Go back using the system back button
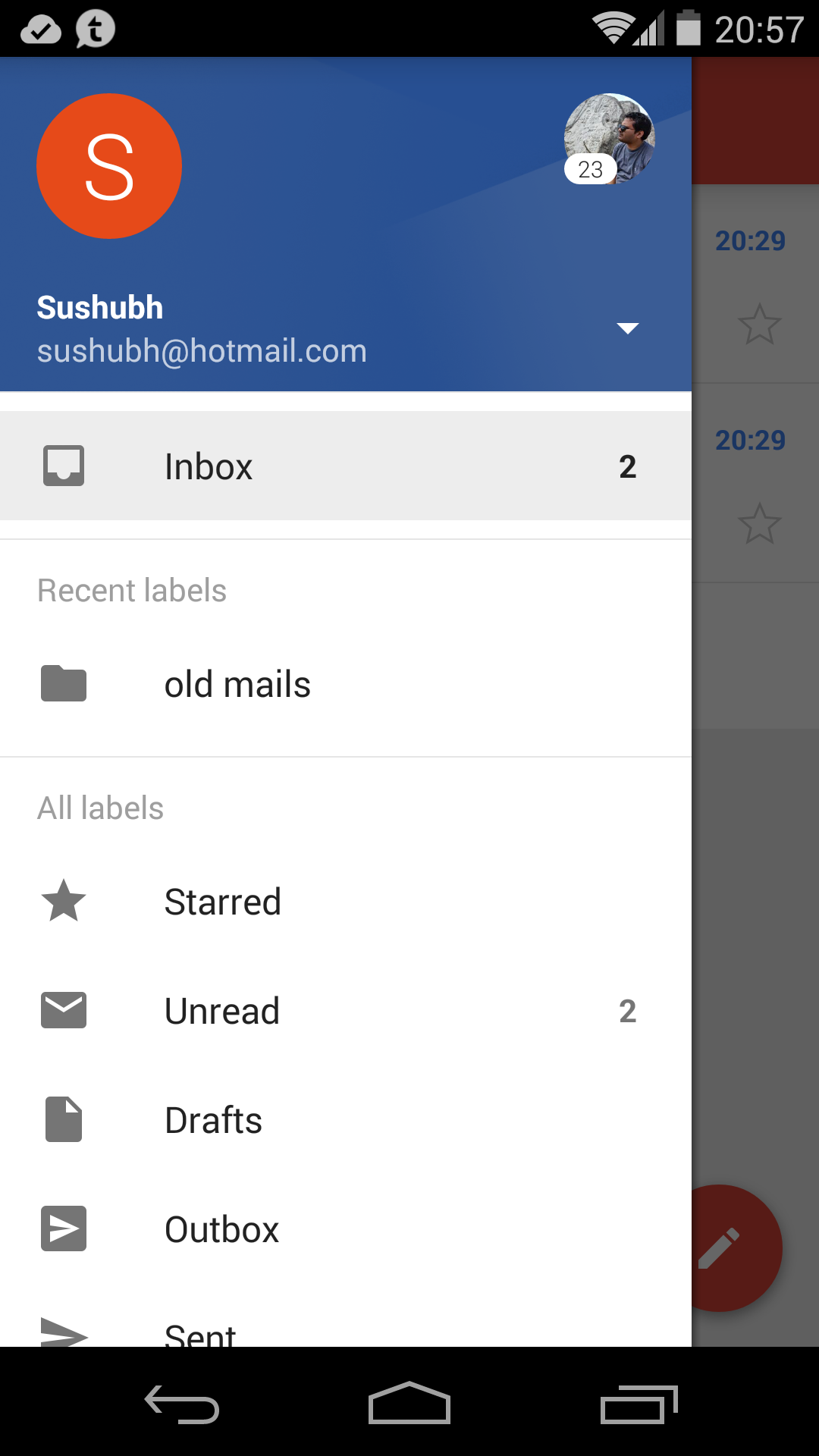 pos(182,1404)
